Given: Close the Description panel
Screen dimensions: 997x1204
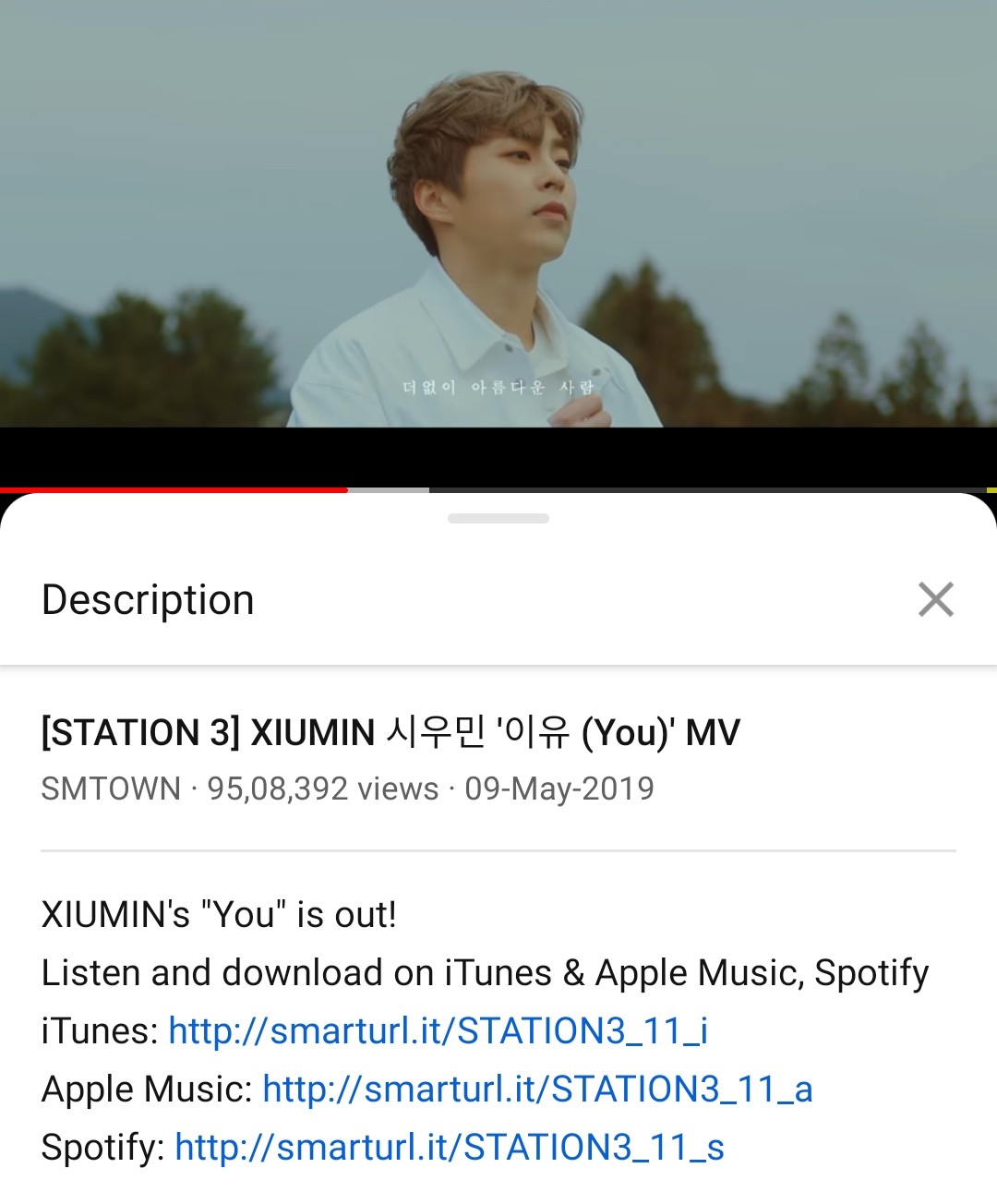Looking at the screenshot, I should [x=935, y=599].
